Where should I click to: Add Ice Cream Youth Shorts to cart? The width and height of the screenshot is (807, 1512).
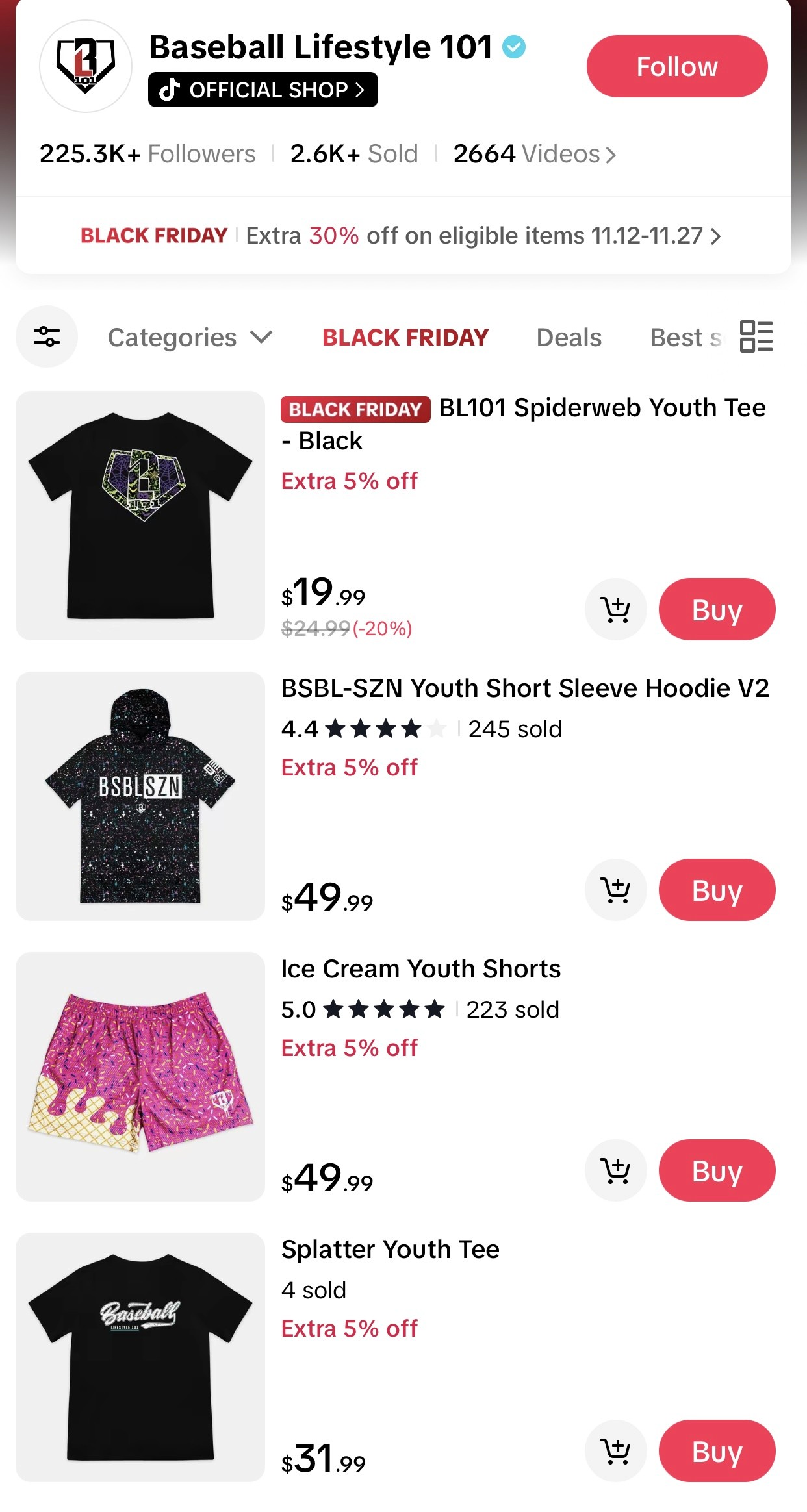pyautogui.click(x=615, y=1171)
